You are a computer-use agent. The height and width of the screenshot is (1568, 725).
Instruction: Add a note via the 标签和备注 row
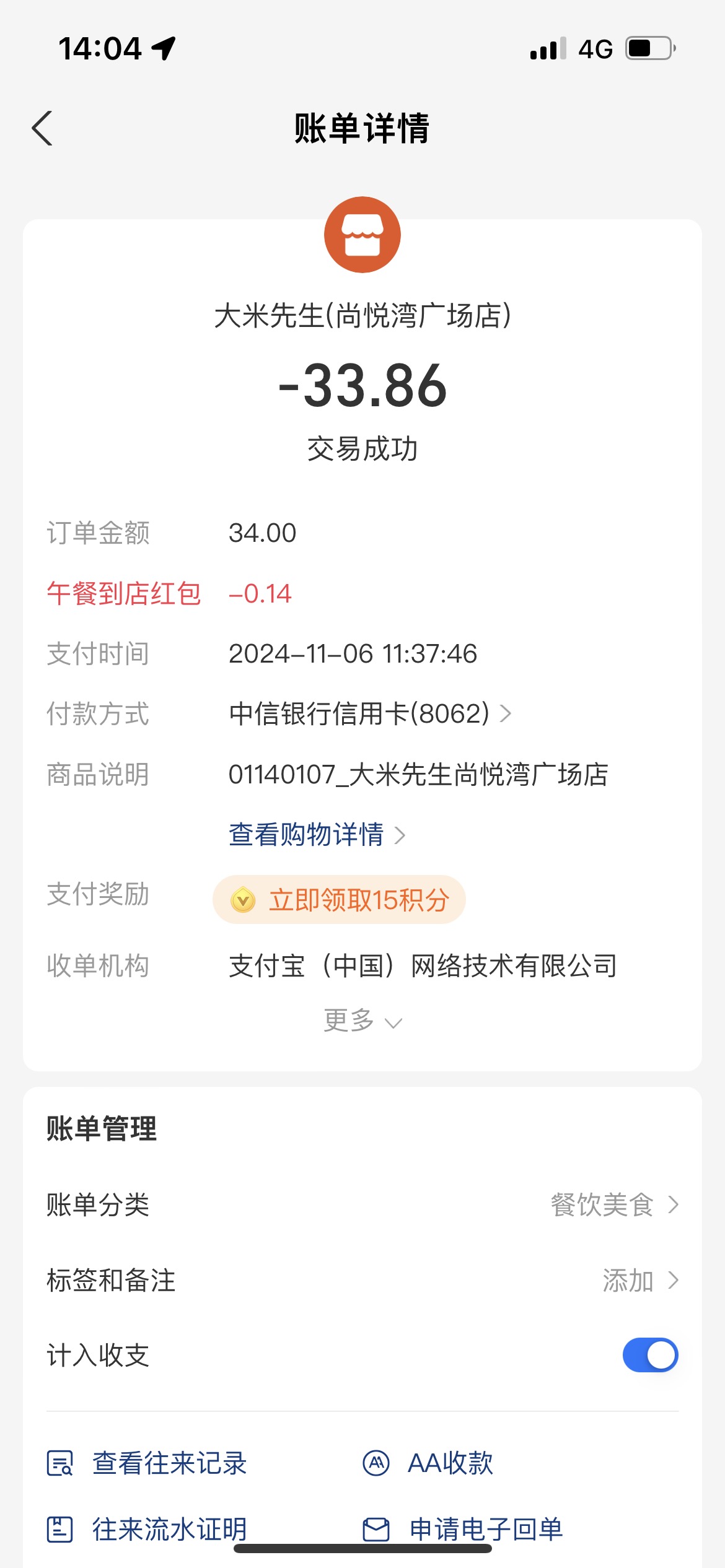click(x=362, y=1280)
